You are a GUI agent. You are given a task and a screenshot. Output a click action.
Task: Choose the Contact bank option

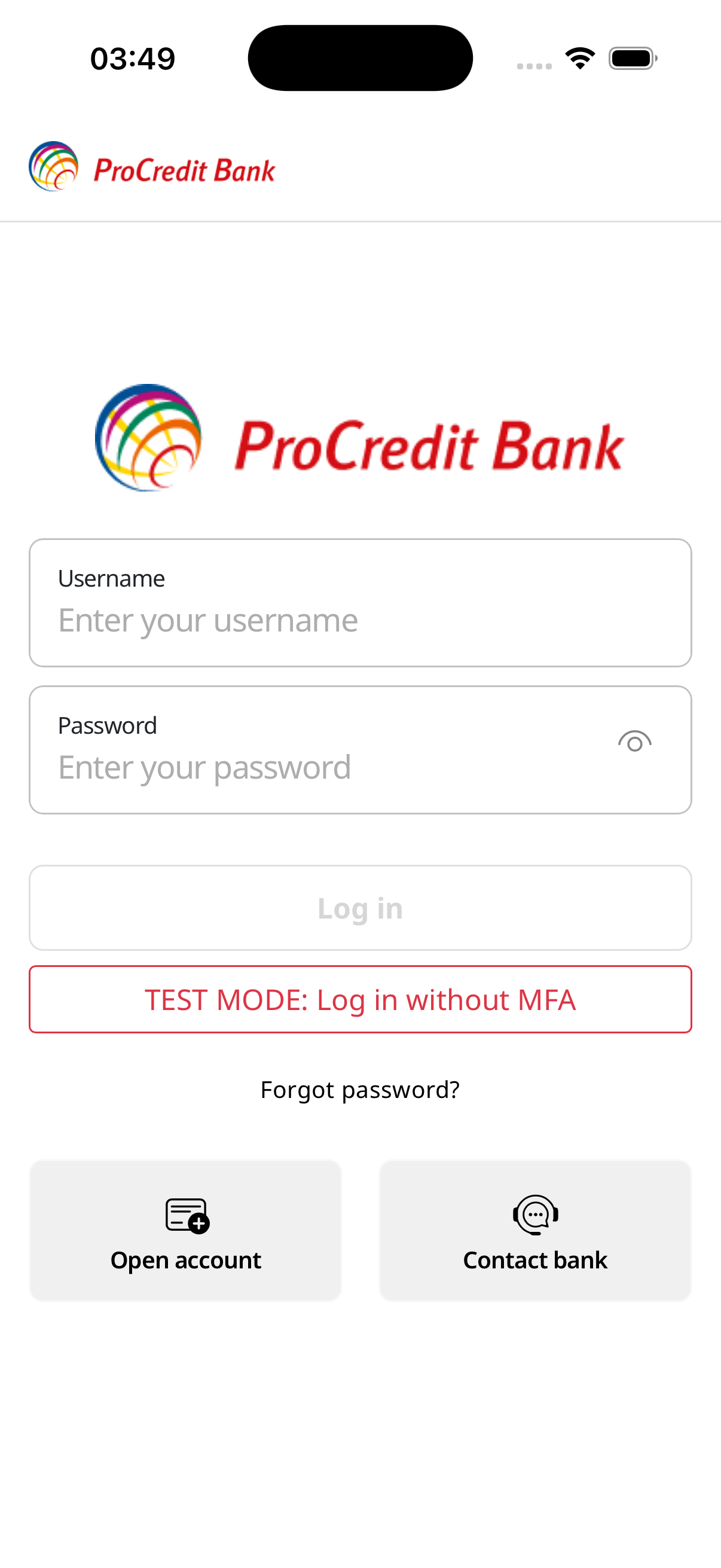coord(535,1230)
